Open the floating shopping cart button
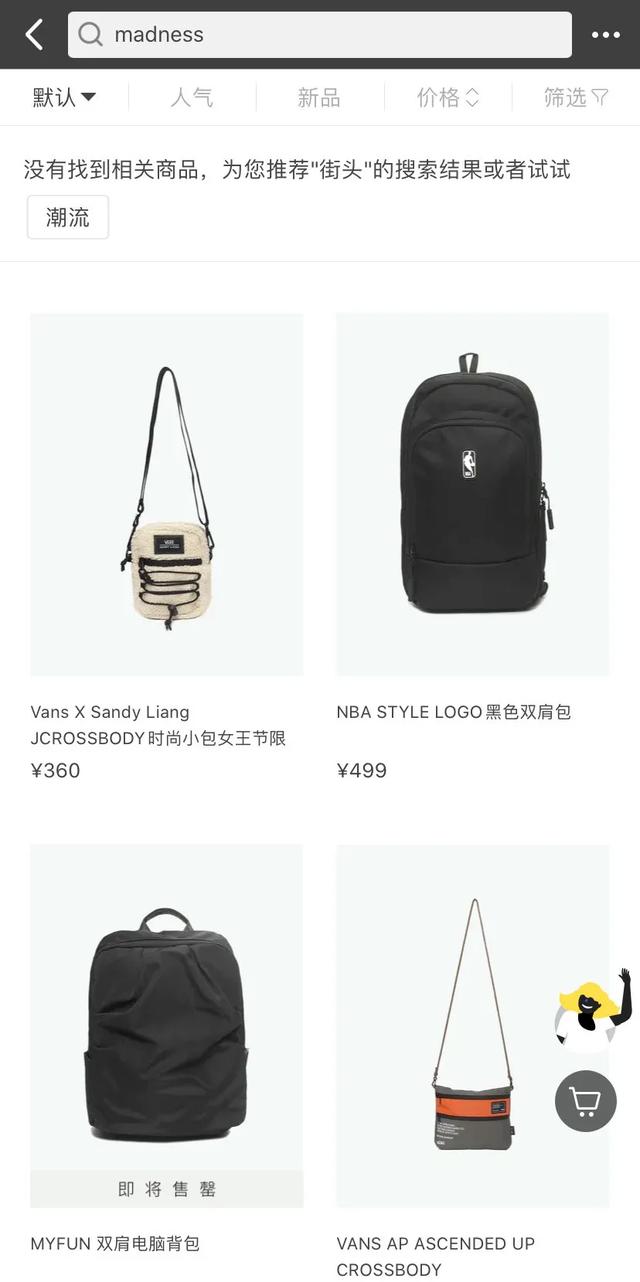The width and height of the screenshot is (640, 1282). [x=586, y=1101]
